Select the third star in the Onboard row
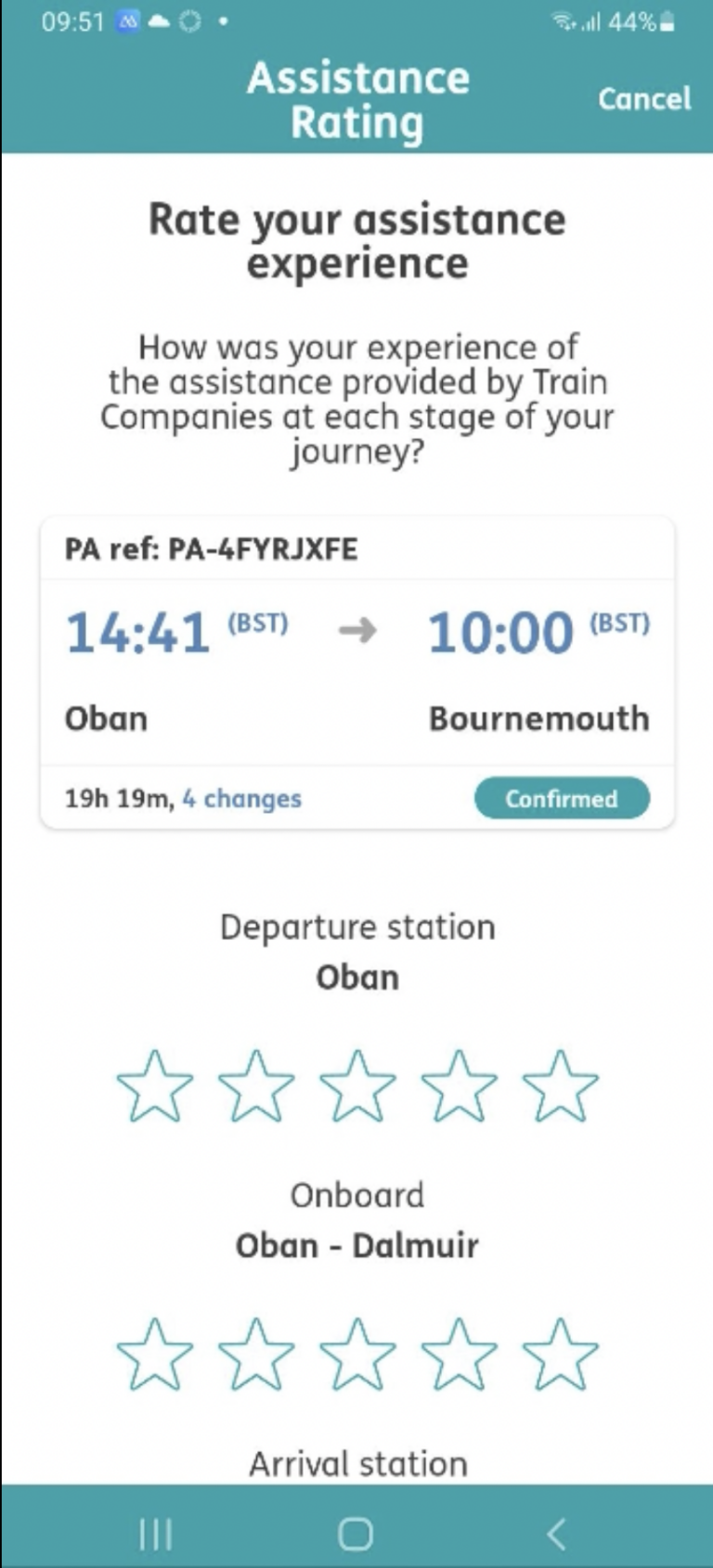The width and height of the screenshot is (713, 1568). click(x=358, y=1356)
